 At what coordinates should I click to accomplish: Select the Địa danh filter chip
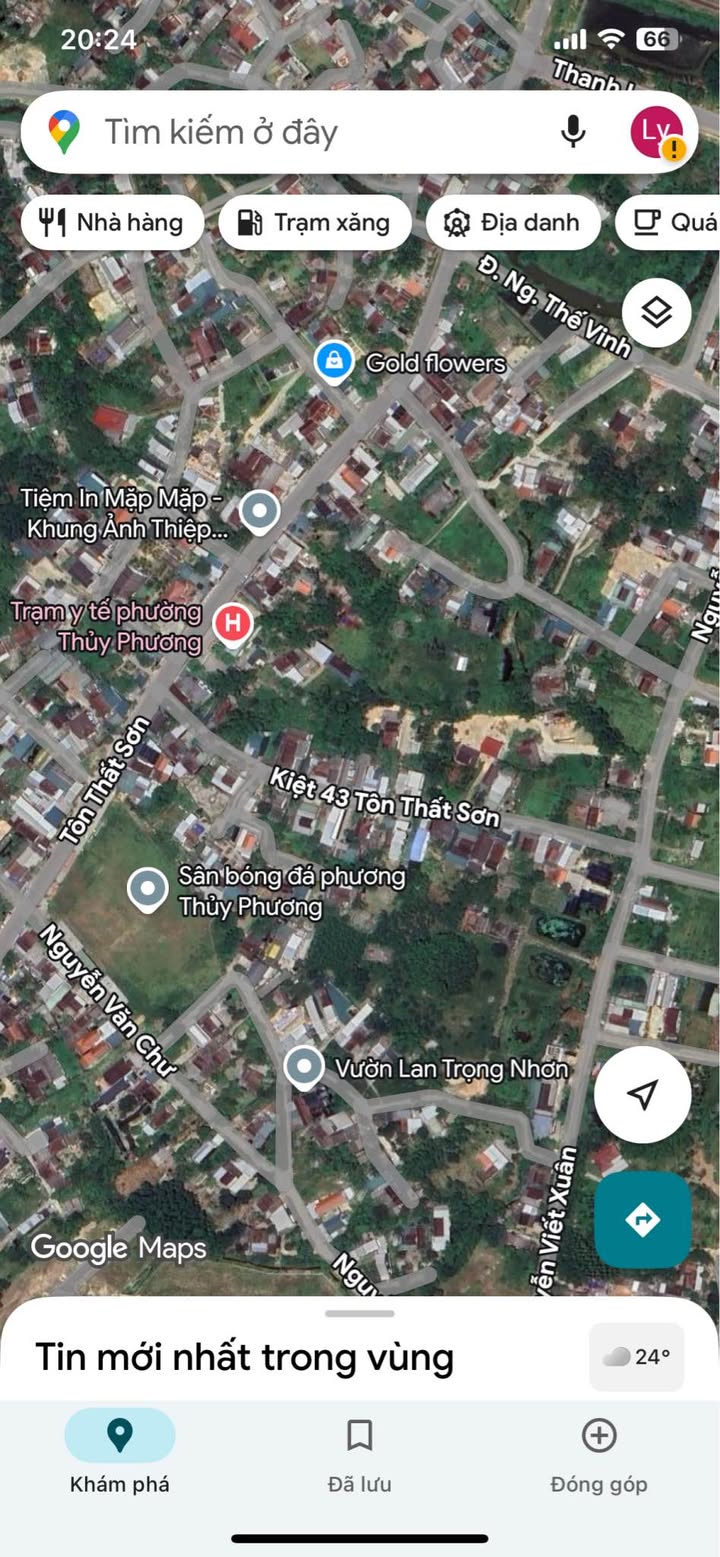tap(513, 222)
